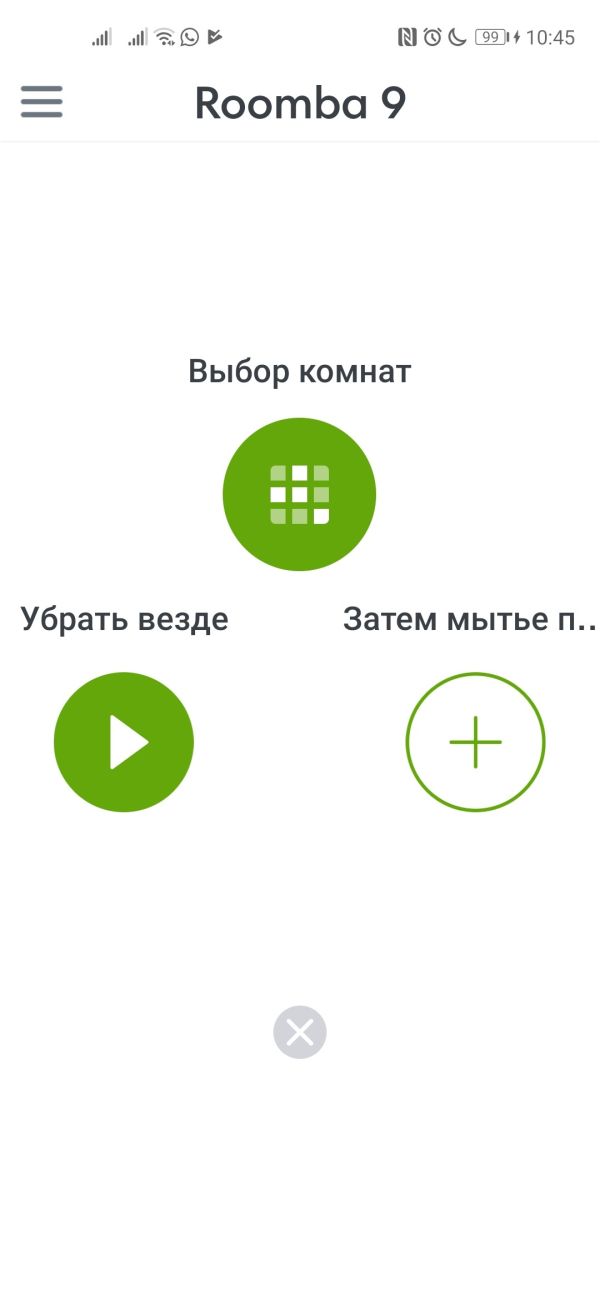Add a mopping step with the plus button
Screen dimensions: 600x1300
tap(475, 742)
